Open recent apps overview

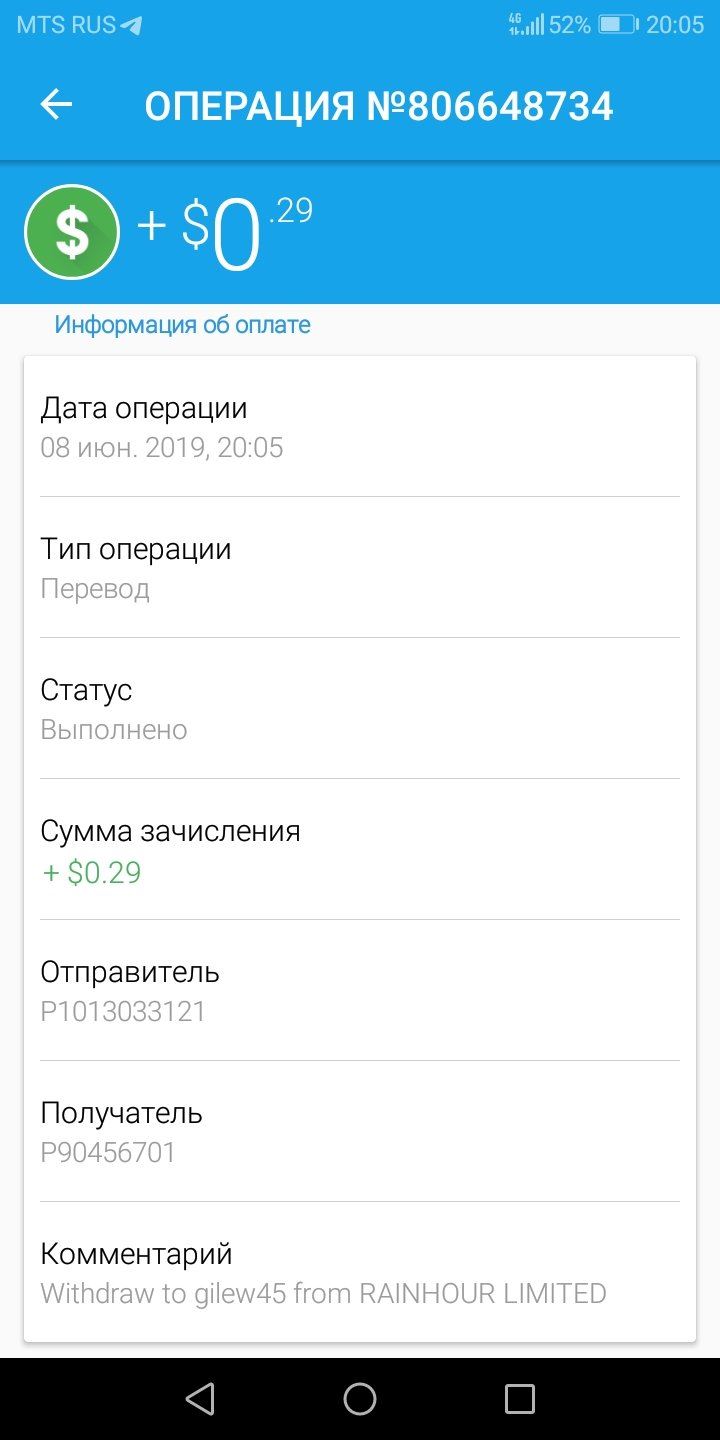(519, 1398)
